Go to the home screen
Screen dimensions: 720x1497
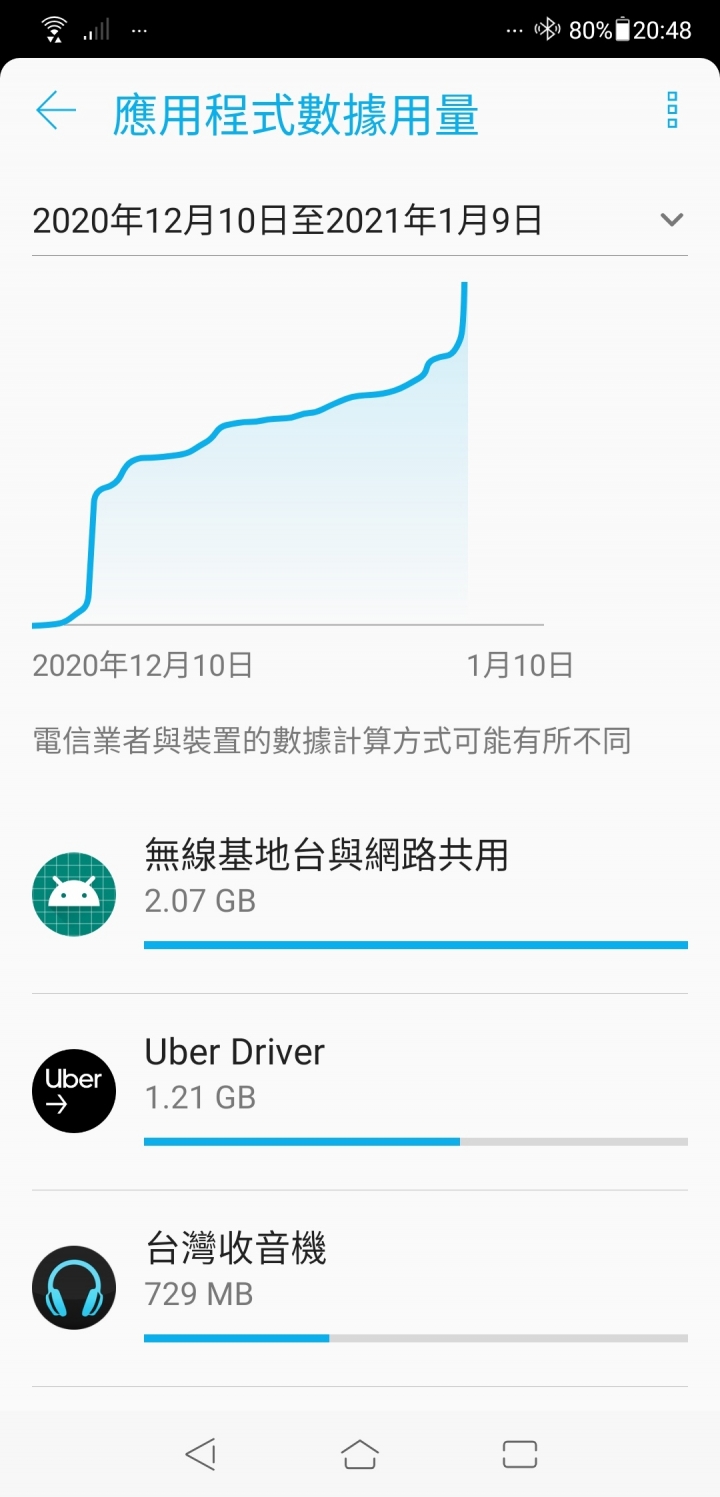click(360, 1454)
